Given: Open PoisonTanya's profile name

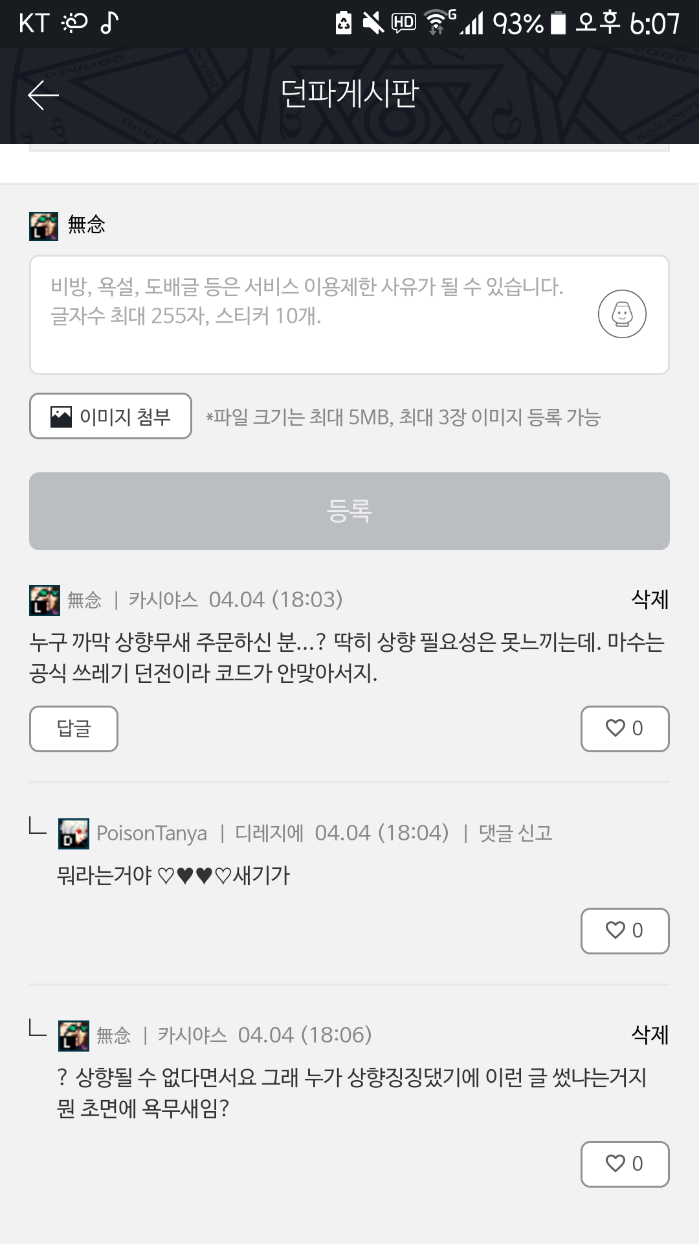Looking at the screenshot, I should click(151, 833).
